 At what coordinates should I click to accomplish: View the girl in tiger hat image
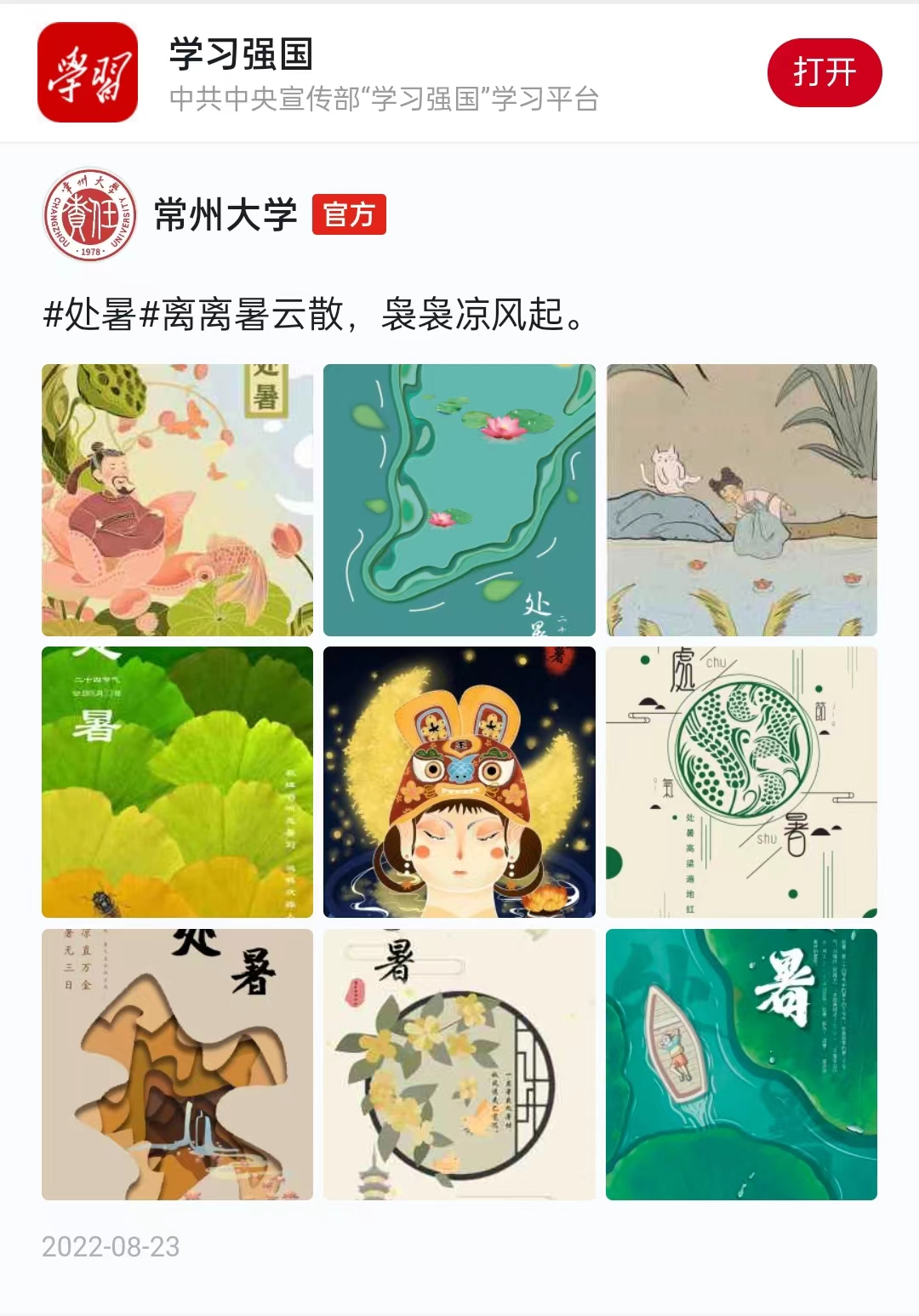point(459,782)
